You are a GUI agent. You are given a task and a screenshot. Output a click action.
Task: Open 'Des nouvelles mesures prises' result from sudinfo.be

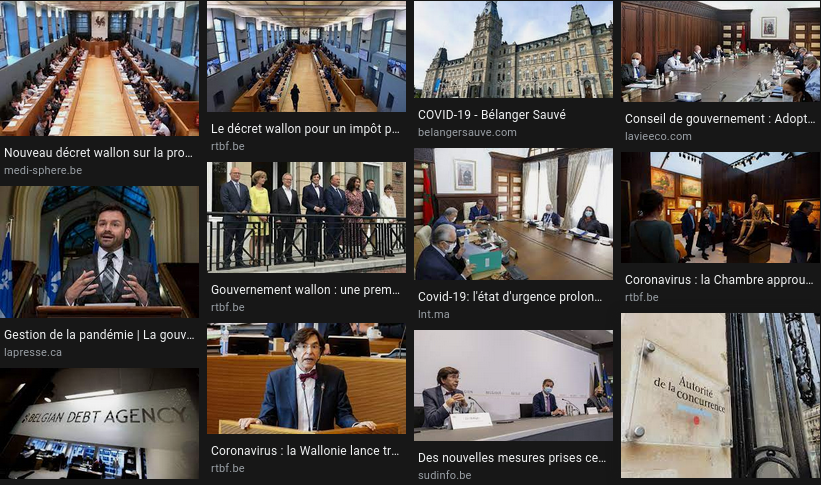point(513,385)
